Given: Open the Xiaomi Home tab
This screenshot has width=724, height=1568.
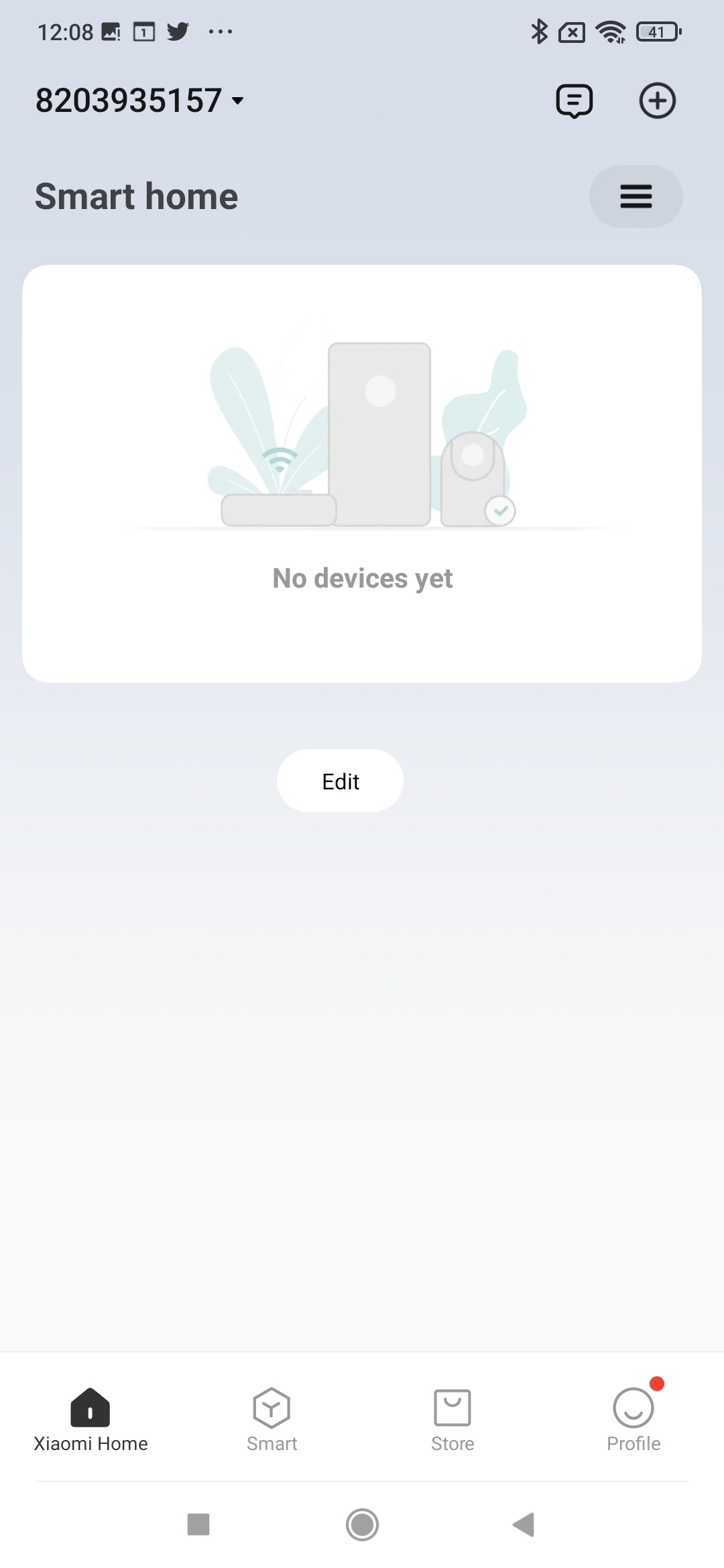Looking at the screenshot, I should click(90, 1419).
